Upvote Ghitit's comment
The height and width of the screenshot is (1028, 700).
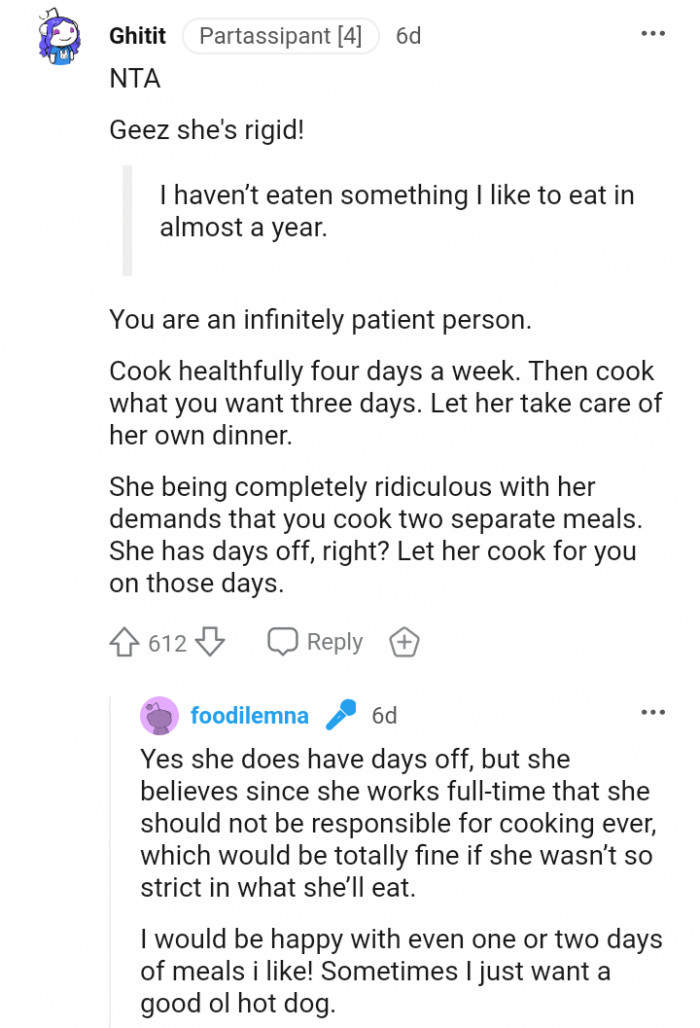point(123,643)
